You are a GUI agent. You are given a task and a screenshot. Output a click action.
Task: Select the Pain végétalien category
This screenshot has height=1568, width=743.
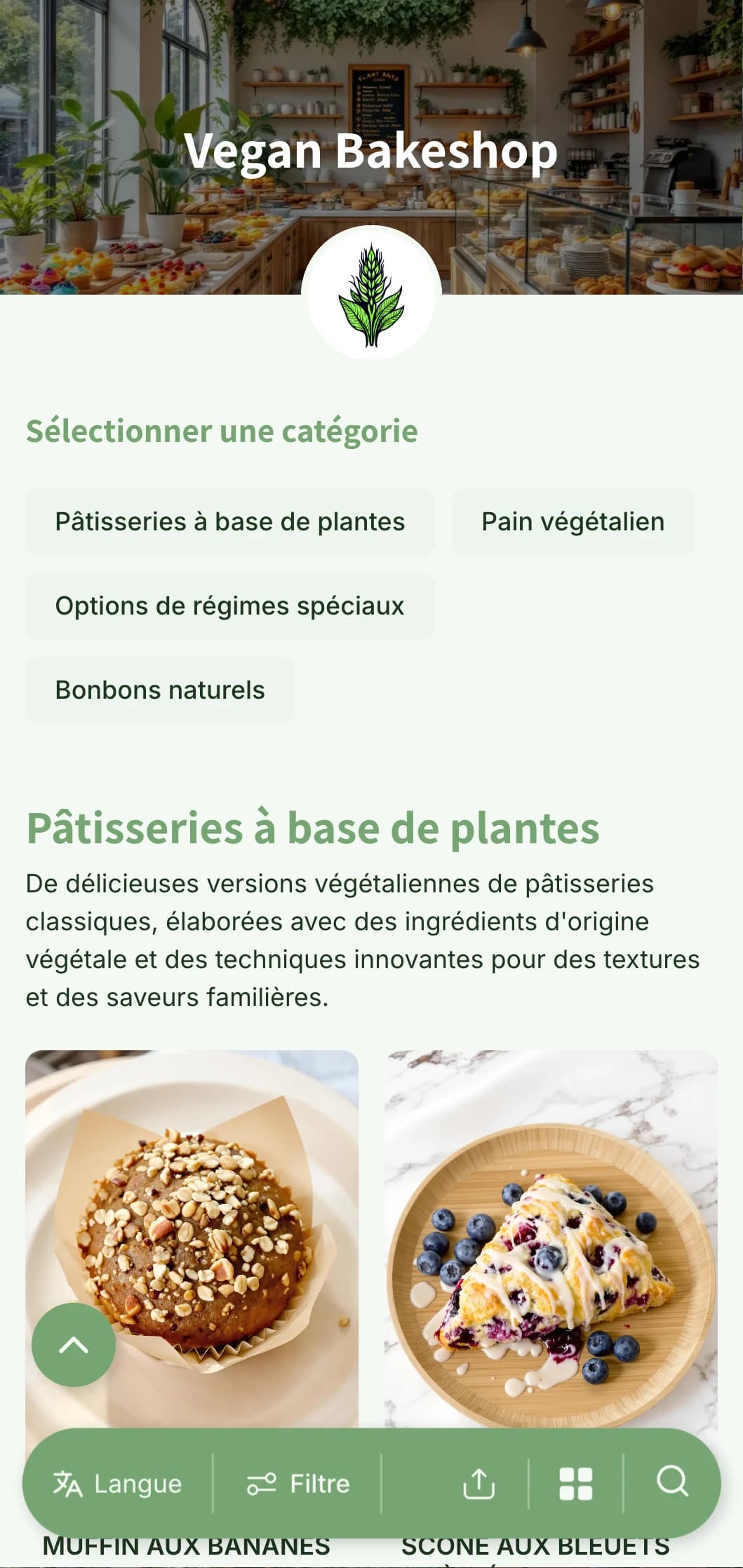pos(573,521)
